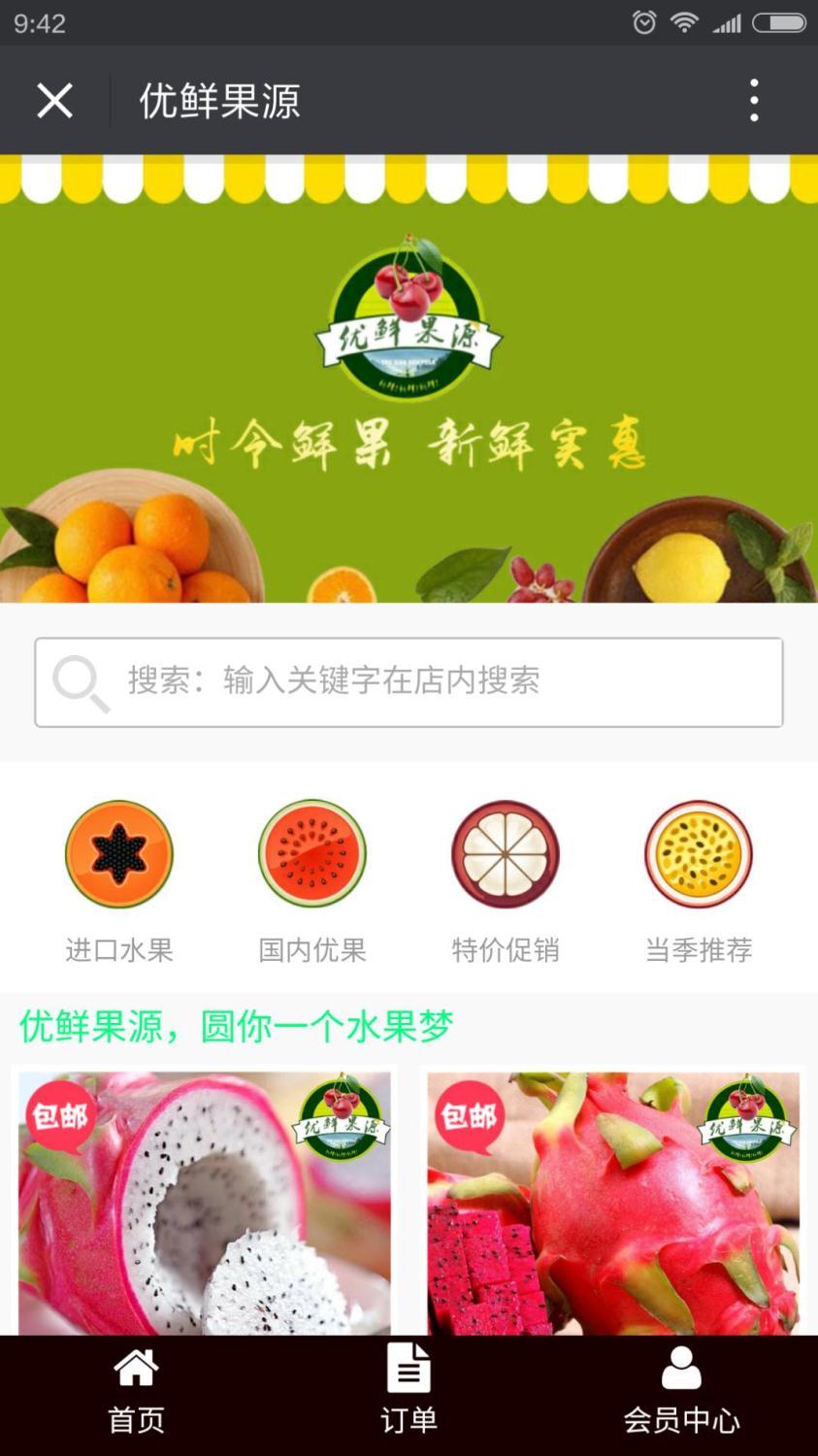The width and height of the screenshot is (818, 1456).
Task: Tap the 包邮 badge on the left product
Action: point(58,1116)
